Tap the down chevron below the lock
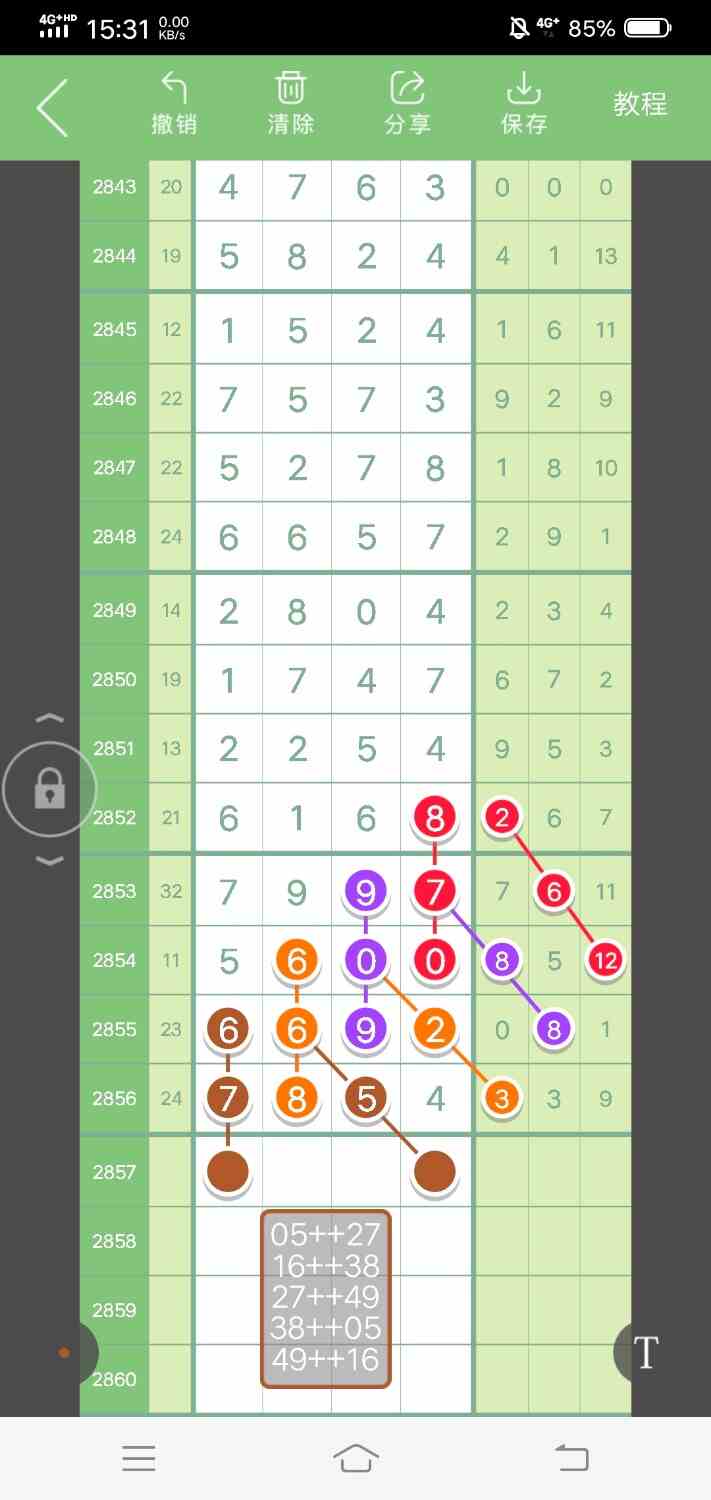The width and height of the screenshot is (711, 1500). (x=49, y=861)
